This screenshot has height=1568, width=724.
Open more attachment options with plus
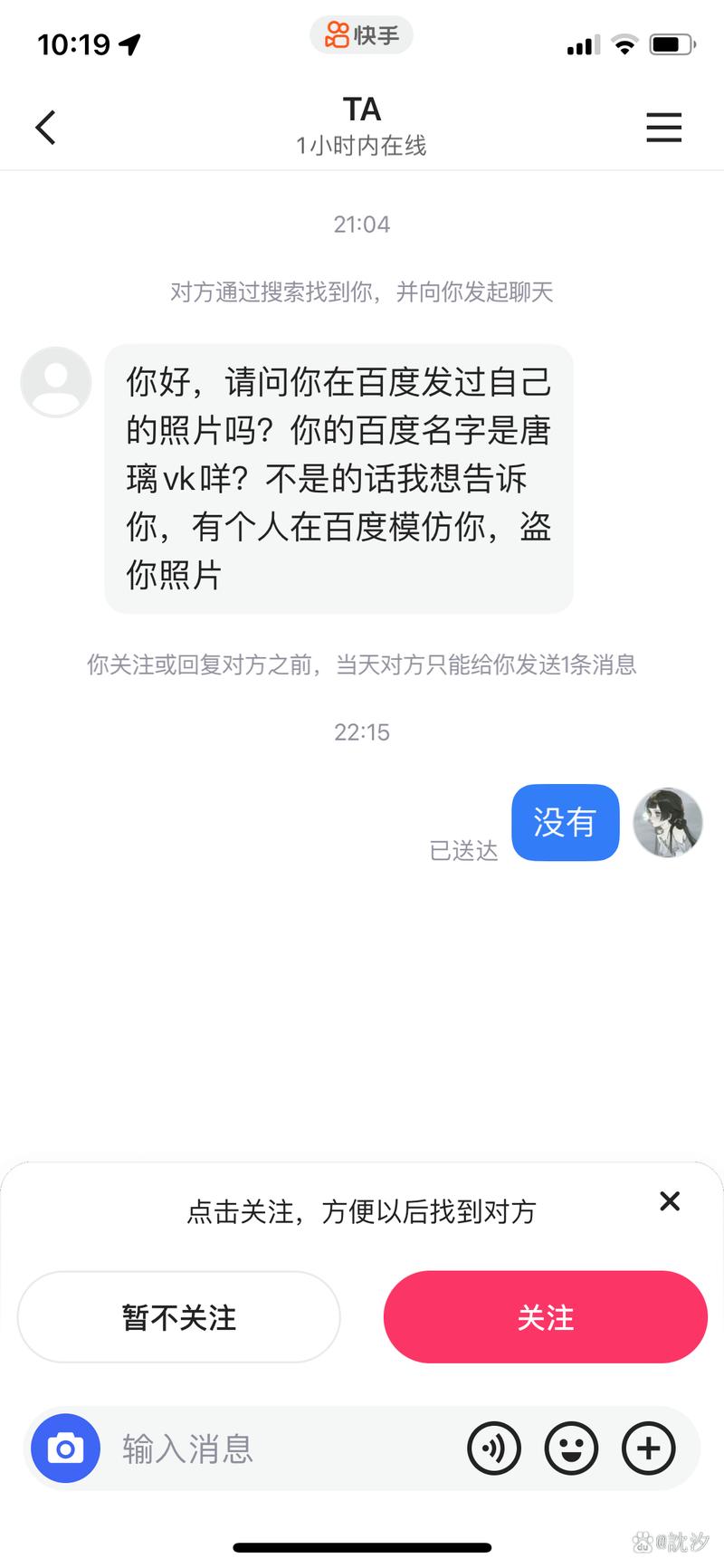649,1448
